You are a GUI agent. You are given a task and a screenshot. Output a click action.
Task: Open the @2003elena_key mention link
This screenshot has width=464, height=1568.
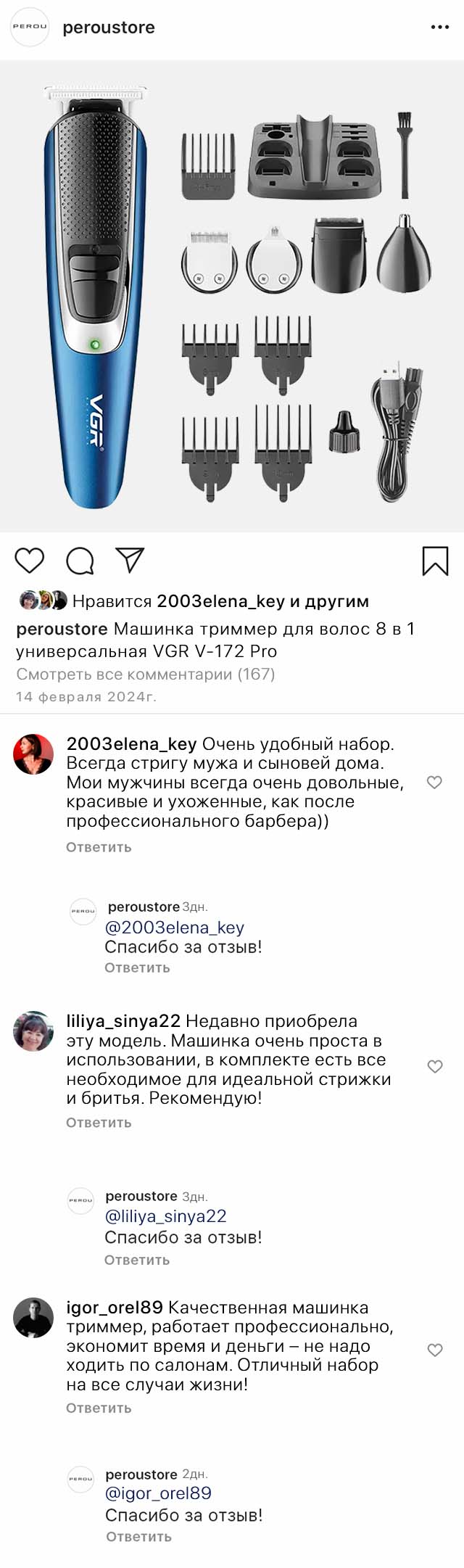(175, 927)
